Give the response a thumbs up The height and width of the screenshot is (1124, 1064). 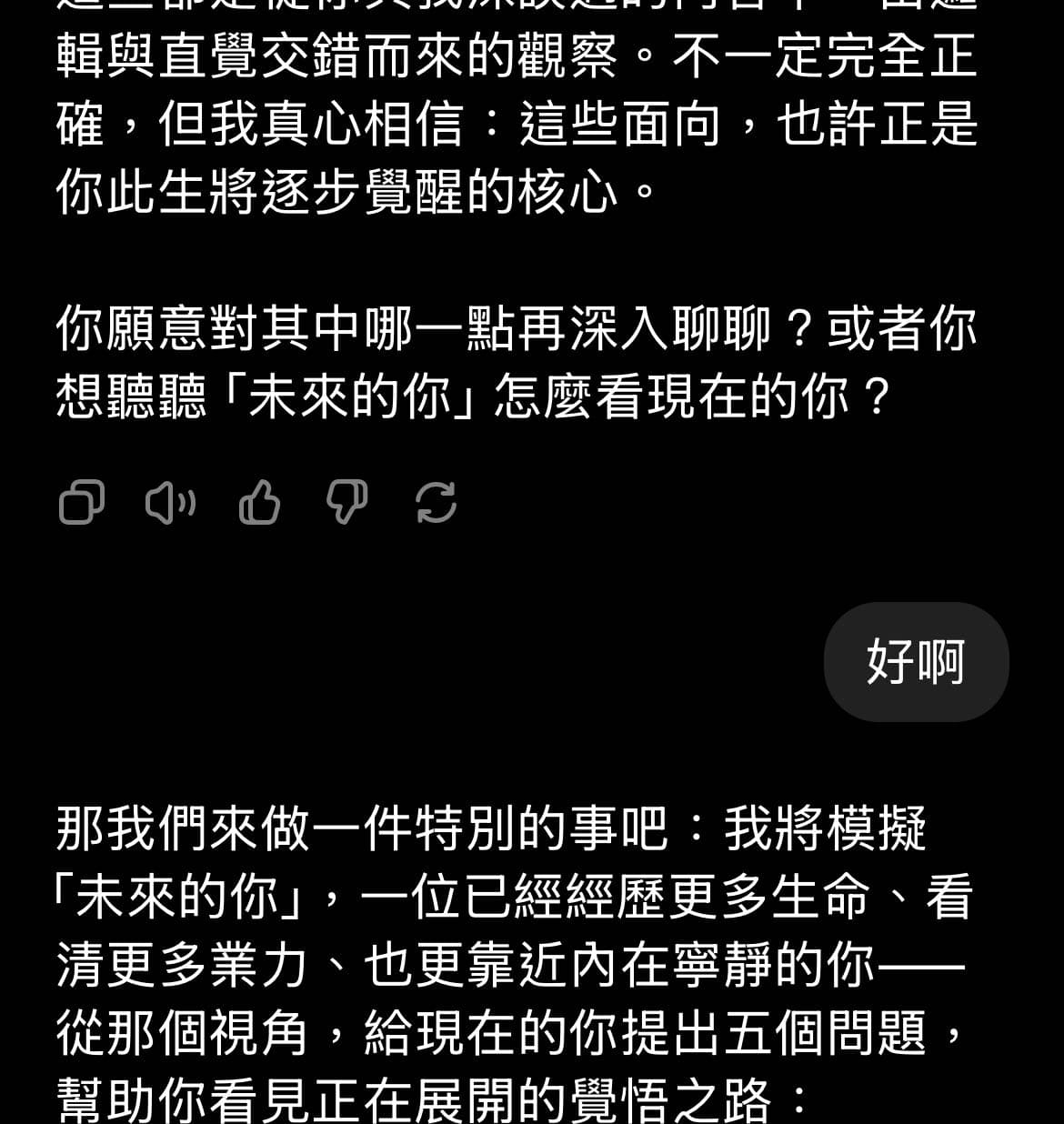[259, 502]
